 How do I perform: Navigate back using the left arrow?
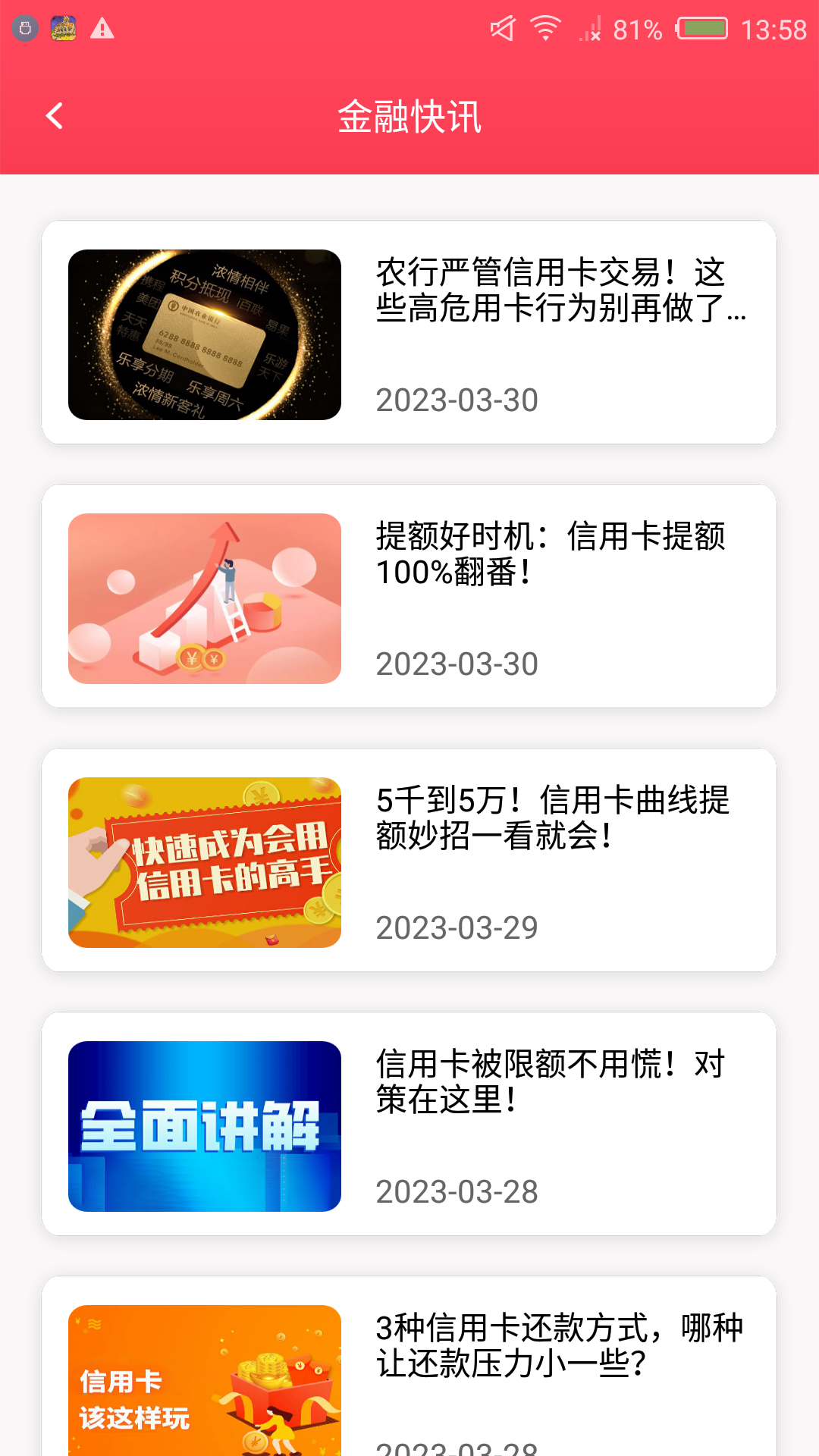(x=53, y=115)
